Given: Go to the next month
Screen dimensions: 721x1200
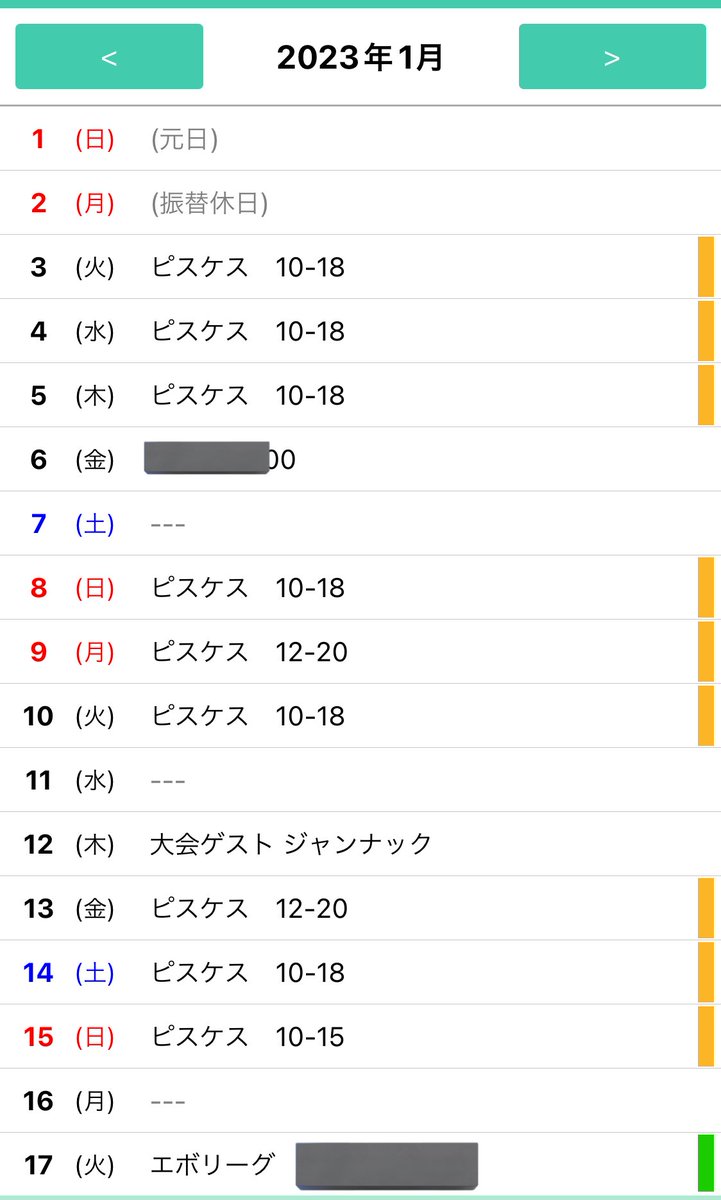Looking at the screenshot, I should (612, 57).
